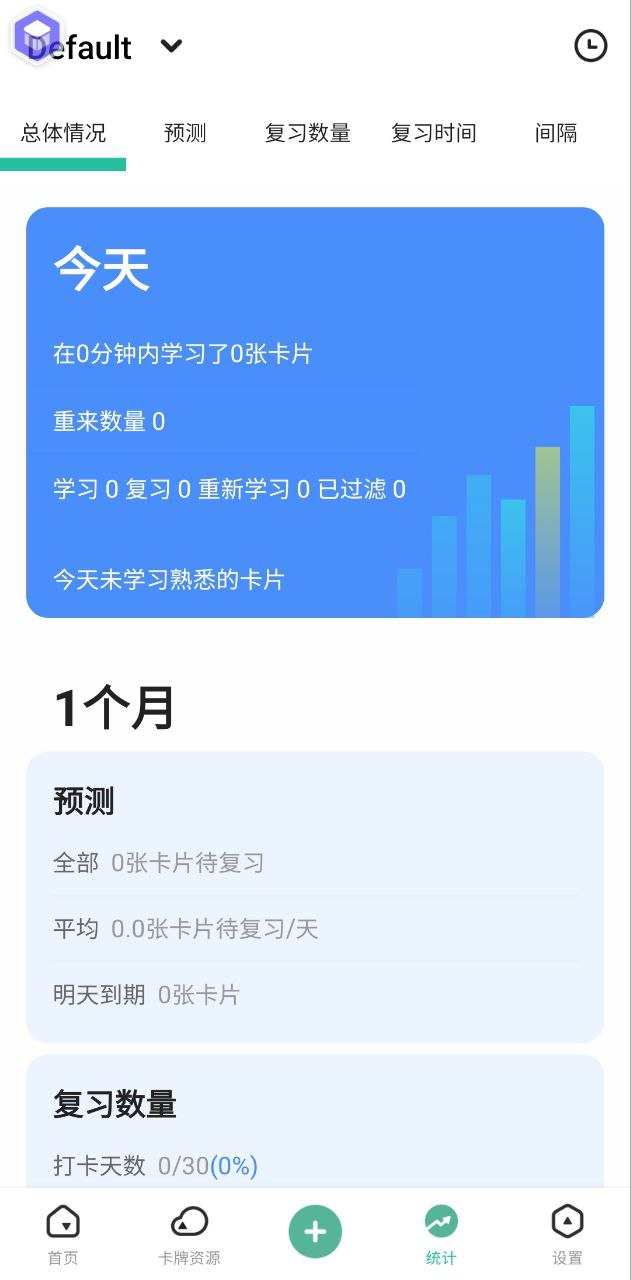The height and width of the screenshot is (1280, 631).
Task: Open the clock history icon
Action: [x=590, y=46]
